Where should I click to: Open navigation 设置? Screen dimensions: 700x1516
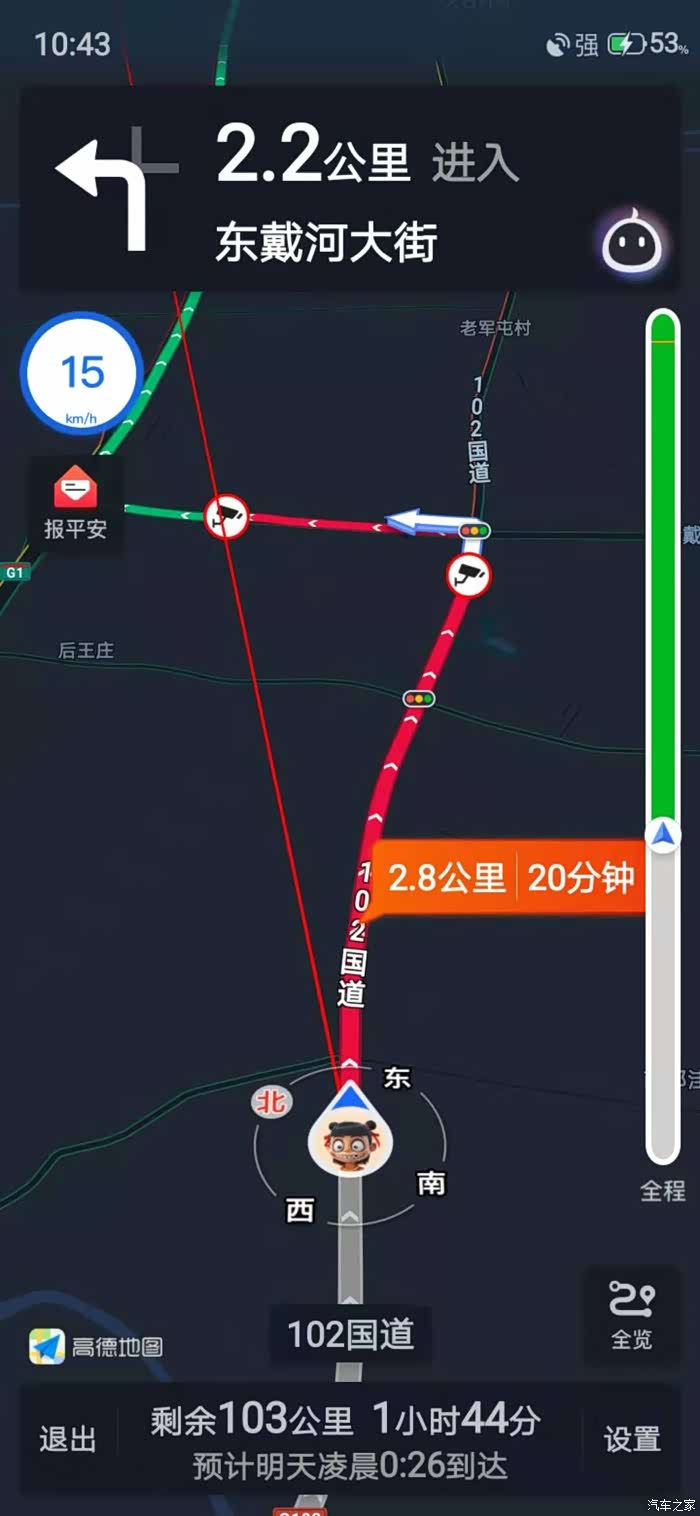click(x=632, y=1440)
